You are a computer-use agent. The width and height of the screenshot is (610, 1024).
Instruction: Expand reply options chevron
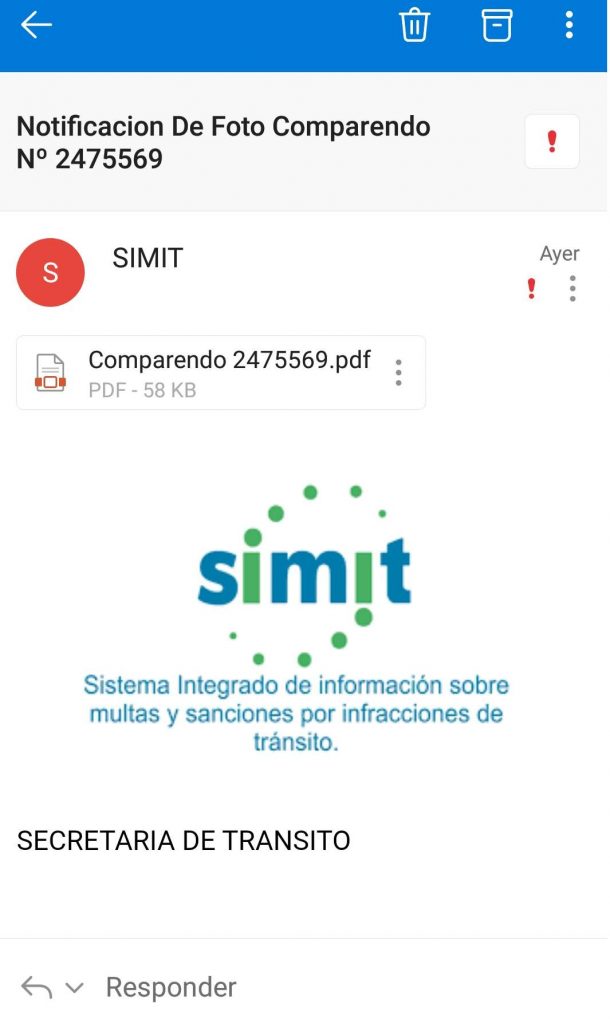[74, 988]
